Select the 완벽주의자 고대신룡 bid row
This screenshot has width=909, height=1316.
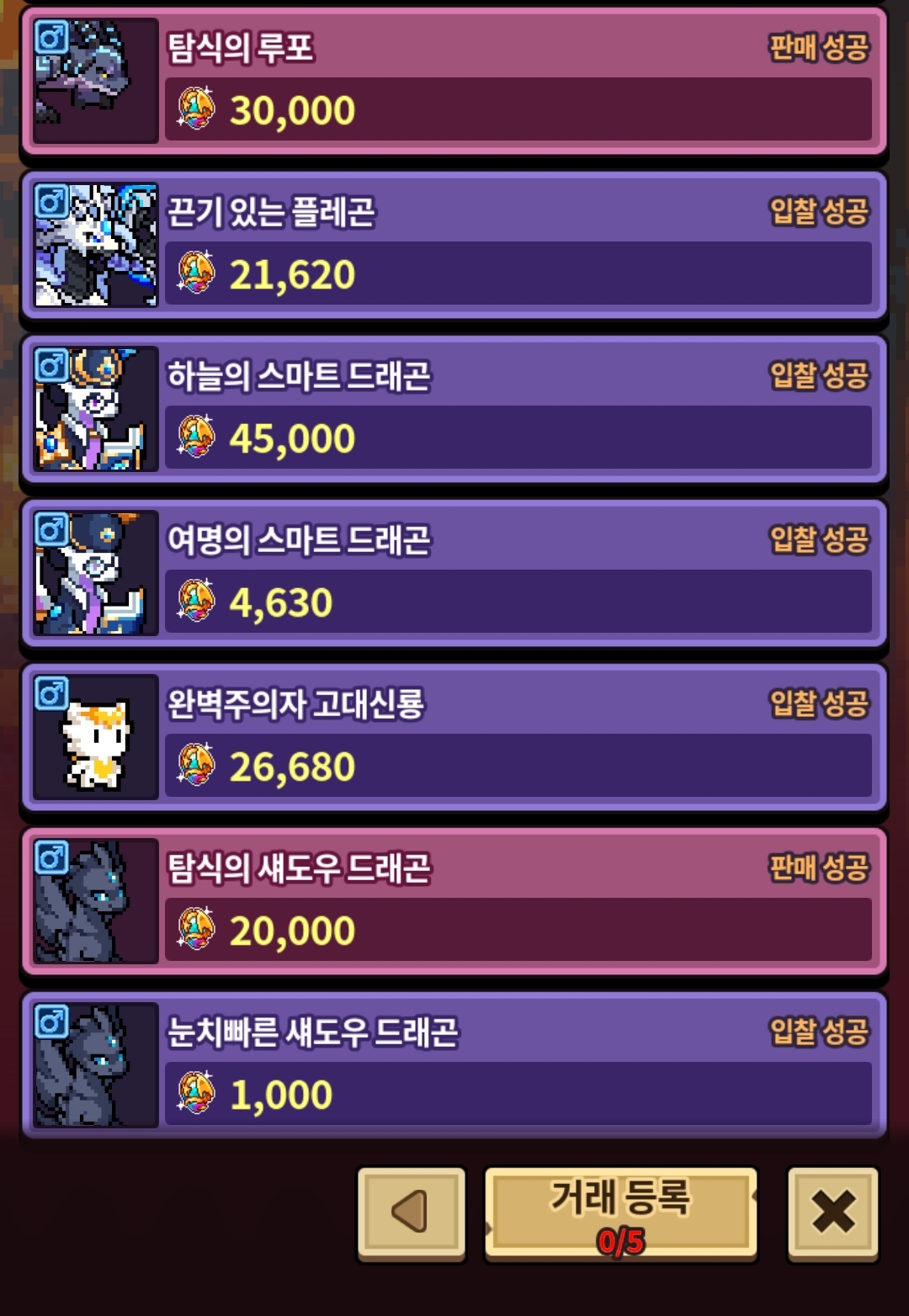click(454, 737)
